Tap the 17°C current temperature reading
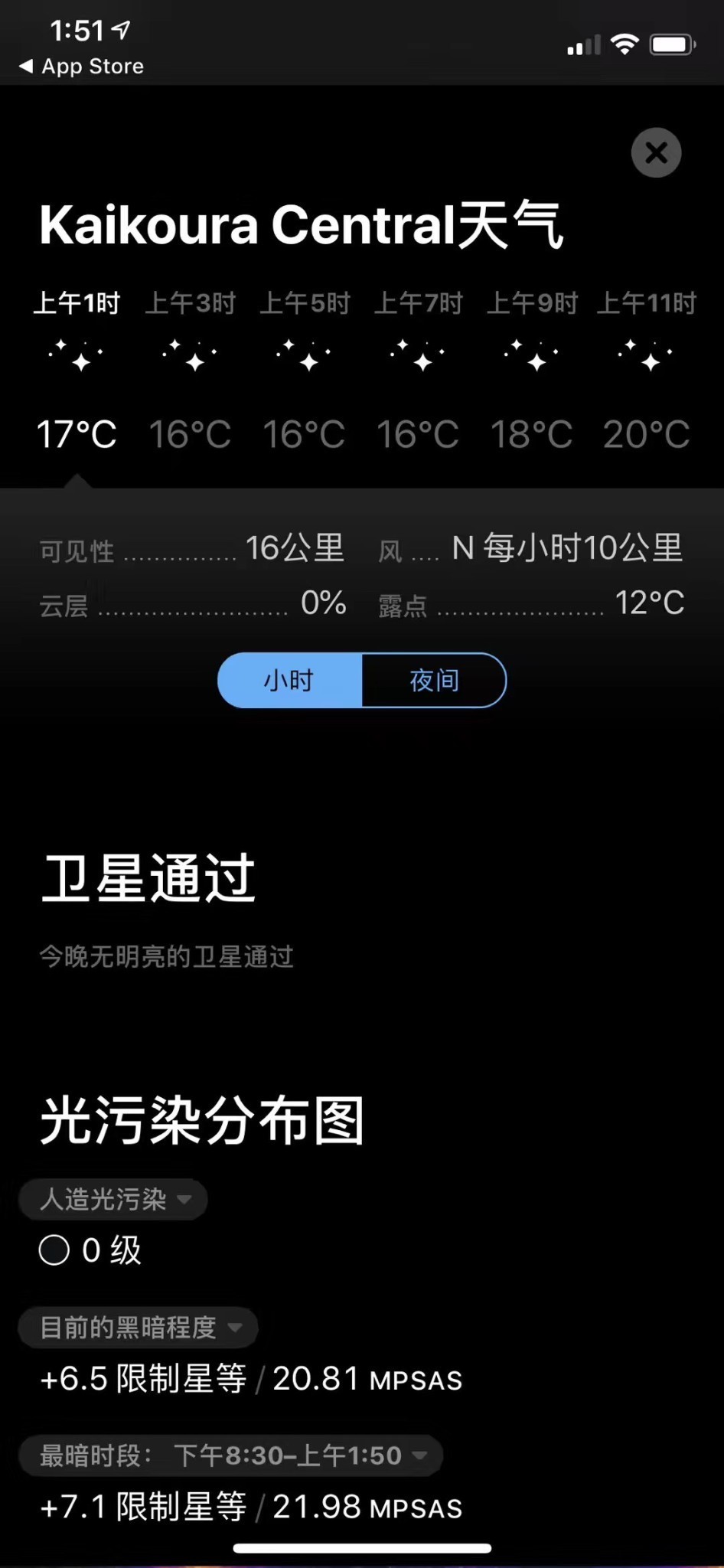 click(x=77, y=434)
